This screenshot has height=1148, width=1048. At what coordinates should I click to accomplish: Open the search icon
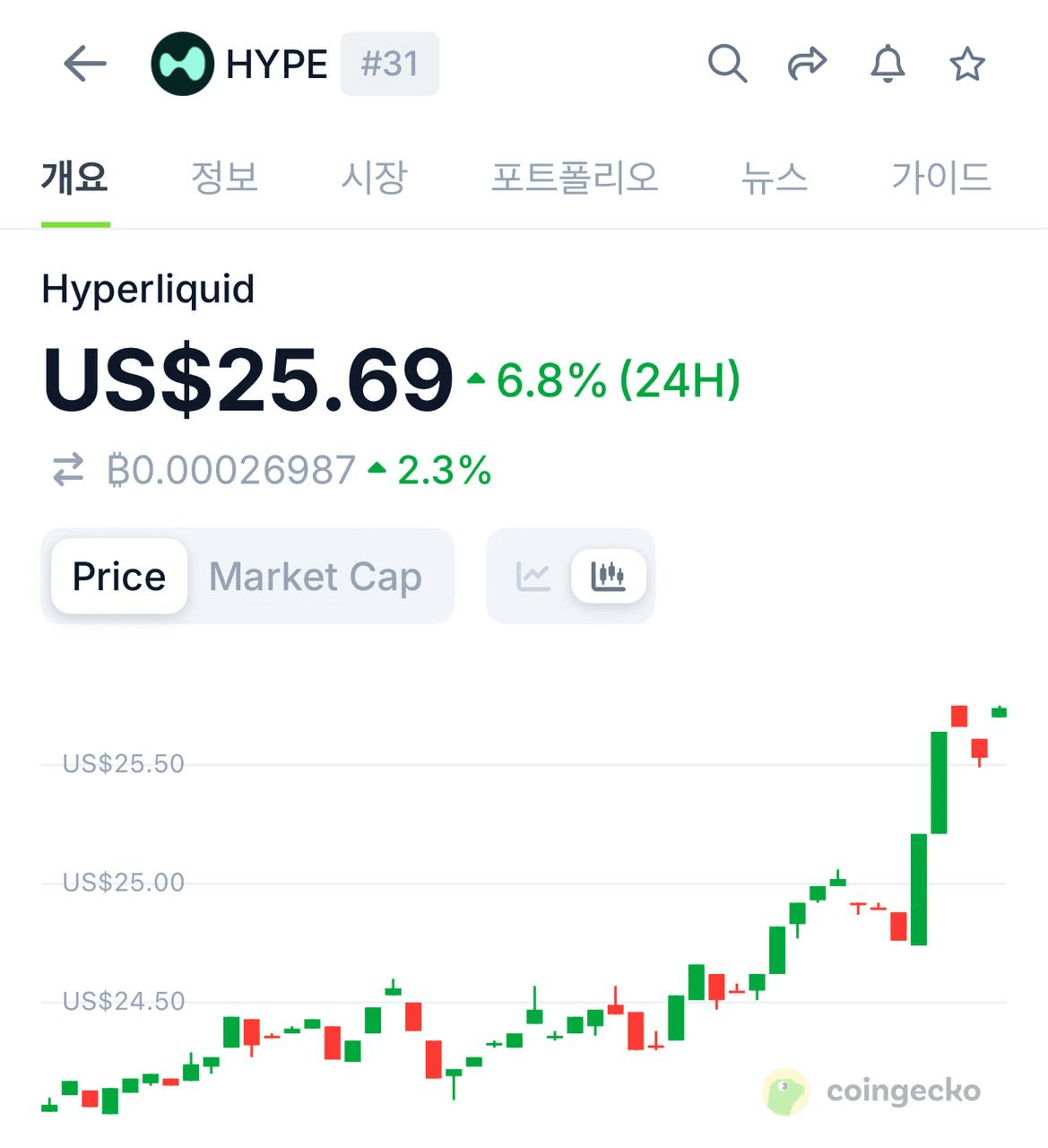pyautogui.click(x=726, y=64)
